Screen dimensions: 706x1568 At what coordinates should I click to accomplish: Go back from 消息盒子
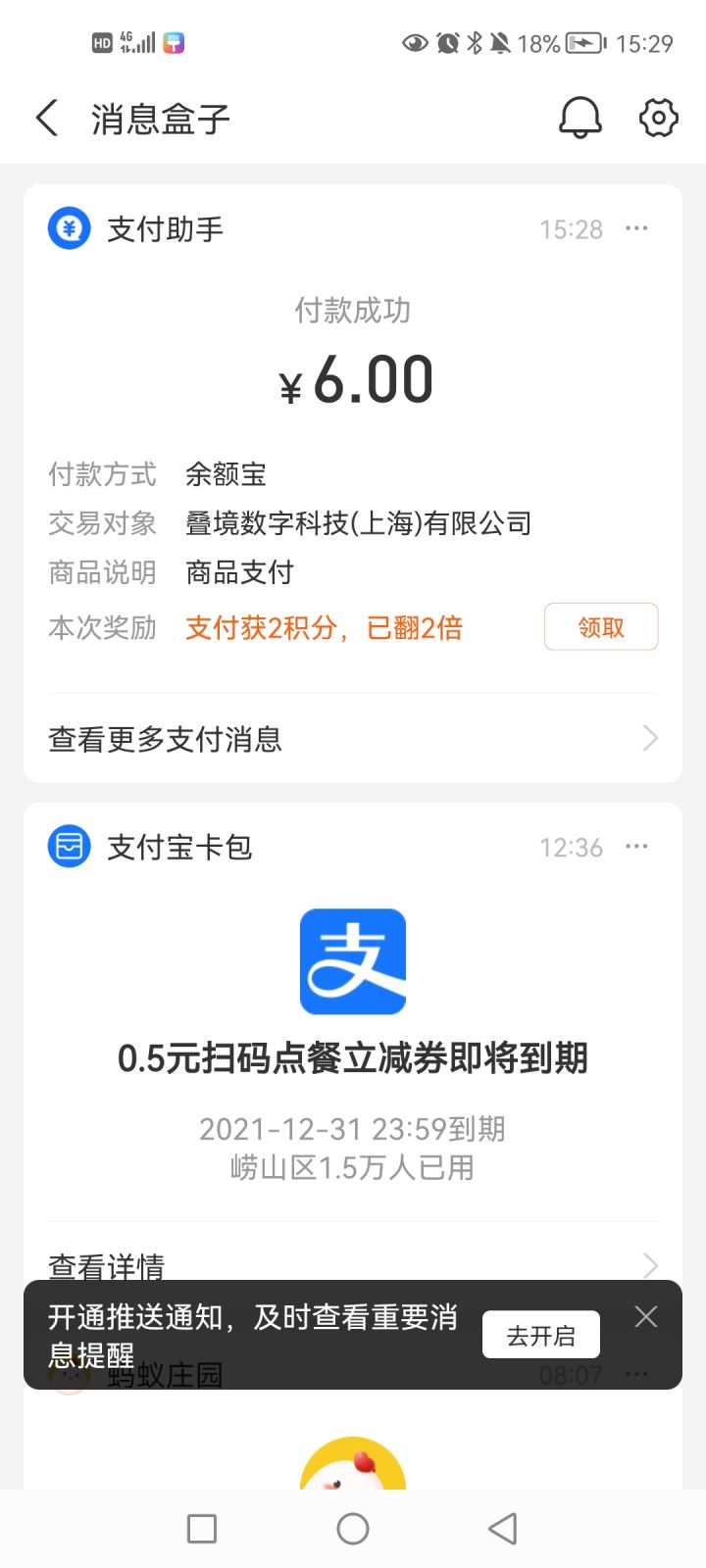pyautogui.click(x=46, y=119)
